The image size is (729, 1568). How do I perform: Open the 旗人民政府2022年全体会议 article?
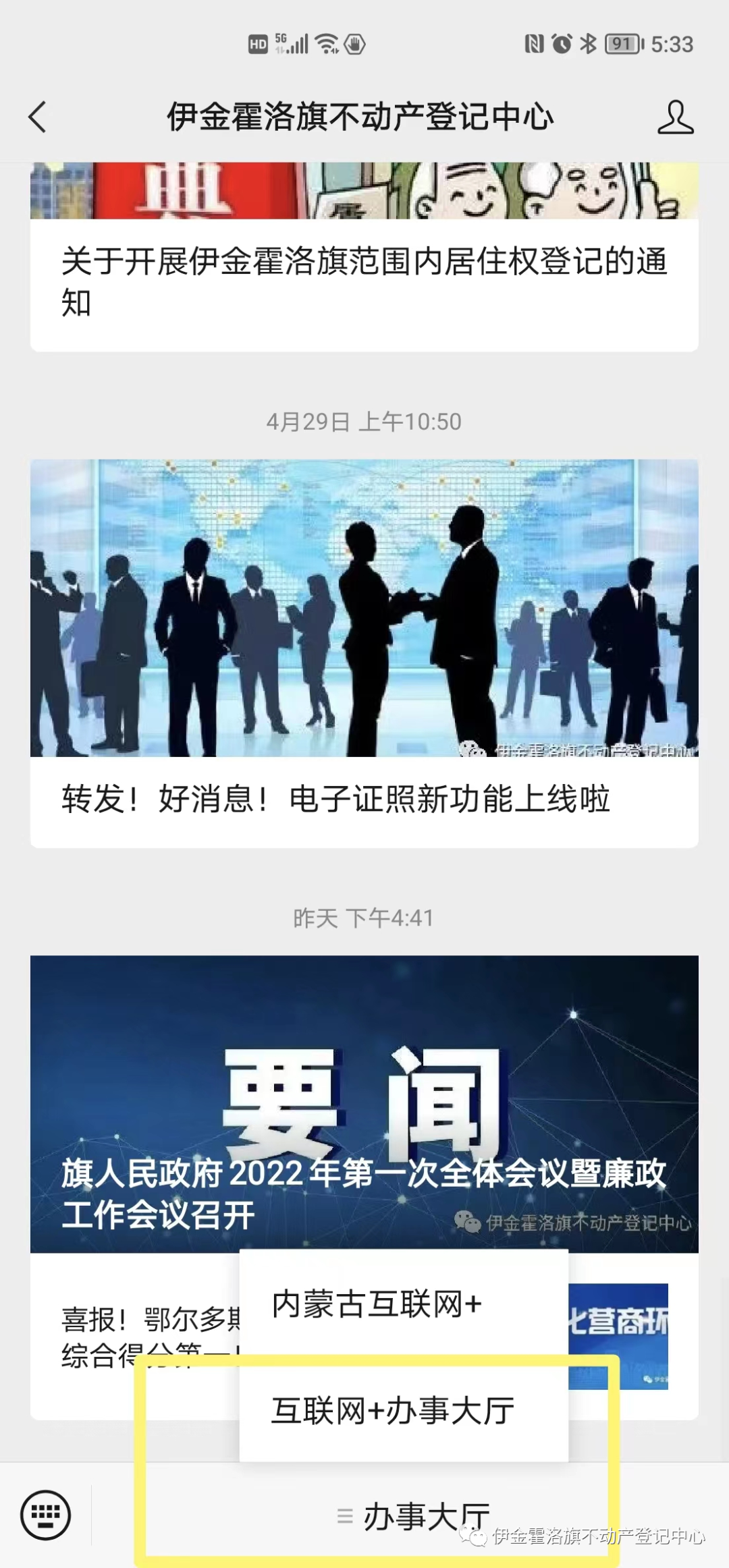(x=364, y=1103)
